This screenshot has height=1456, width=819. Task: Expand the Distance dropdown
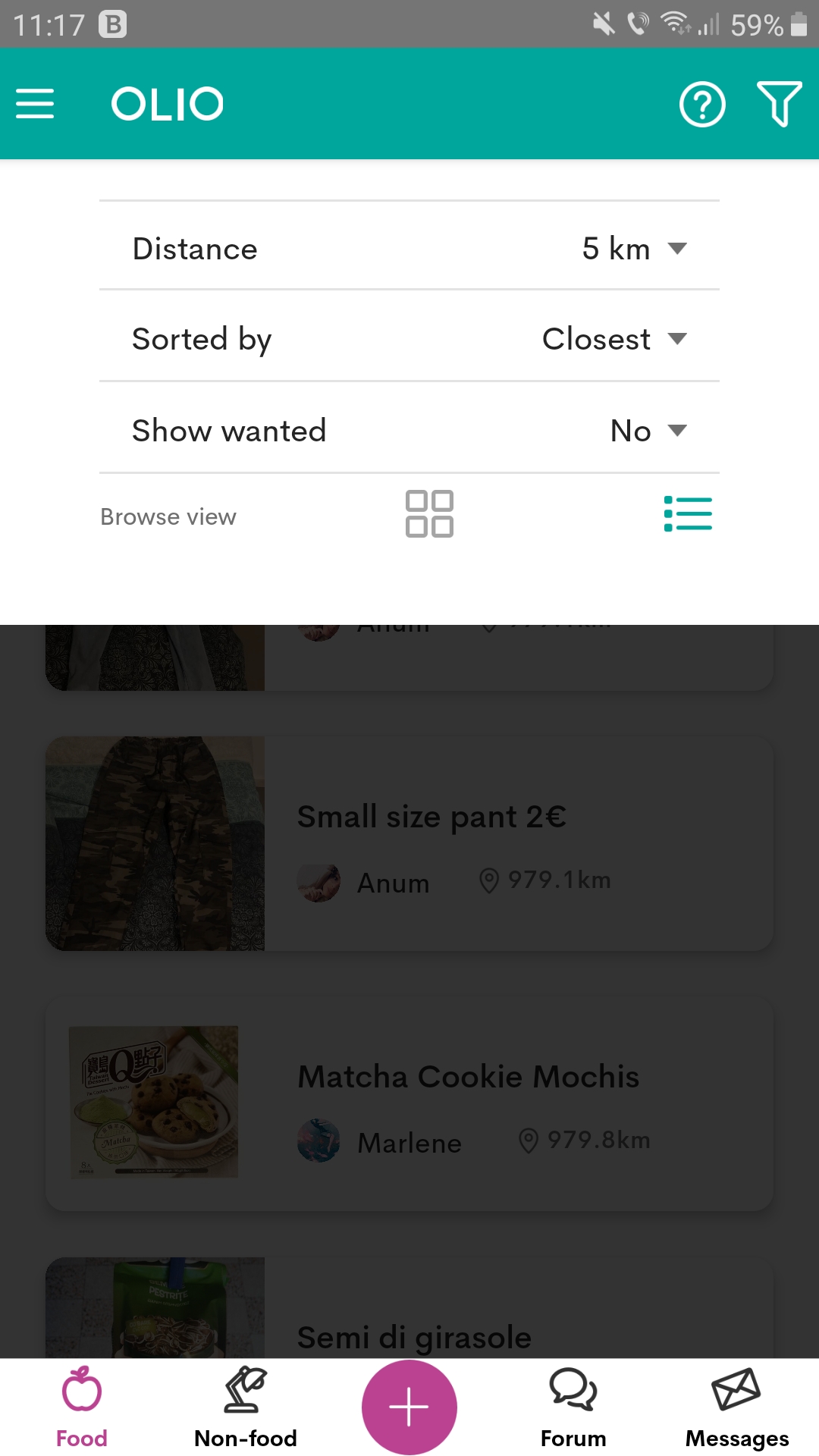coord(635,249)
